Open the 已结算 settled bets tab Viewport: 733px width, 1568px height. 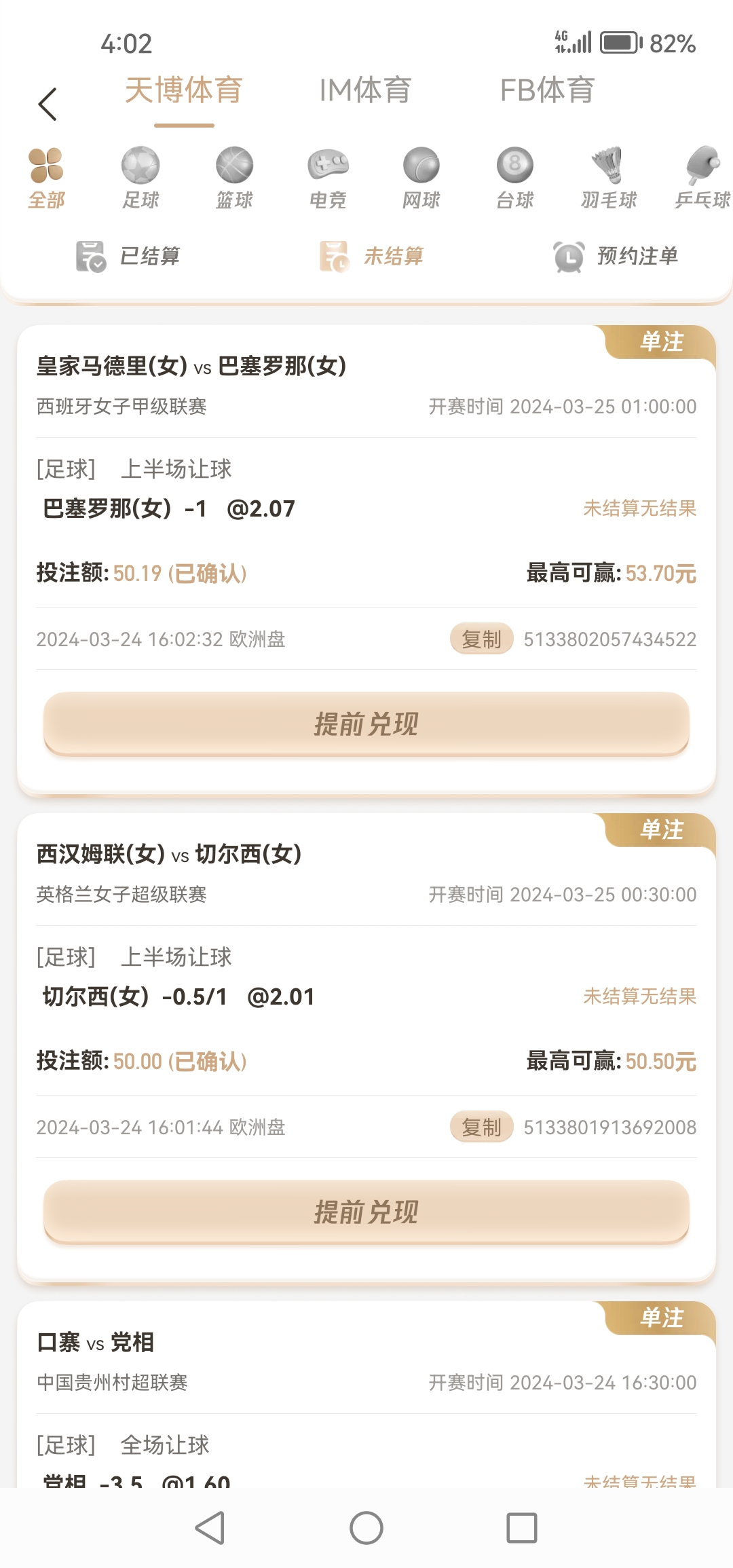click(x=129, y=257)
